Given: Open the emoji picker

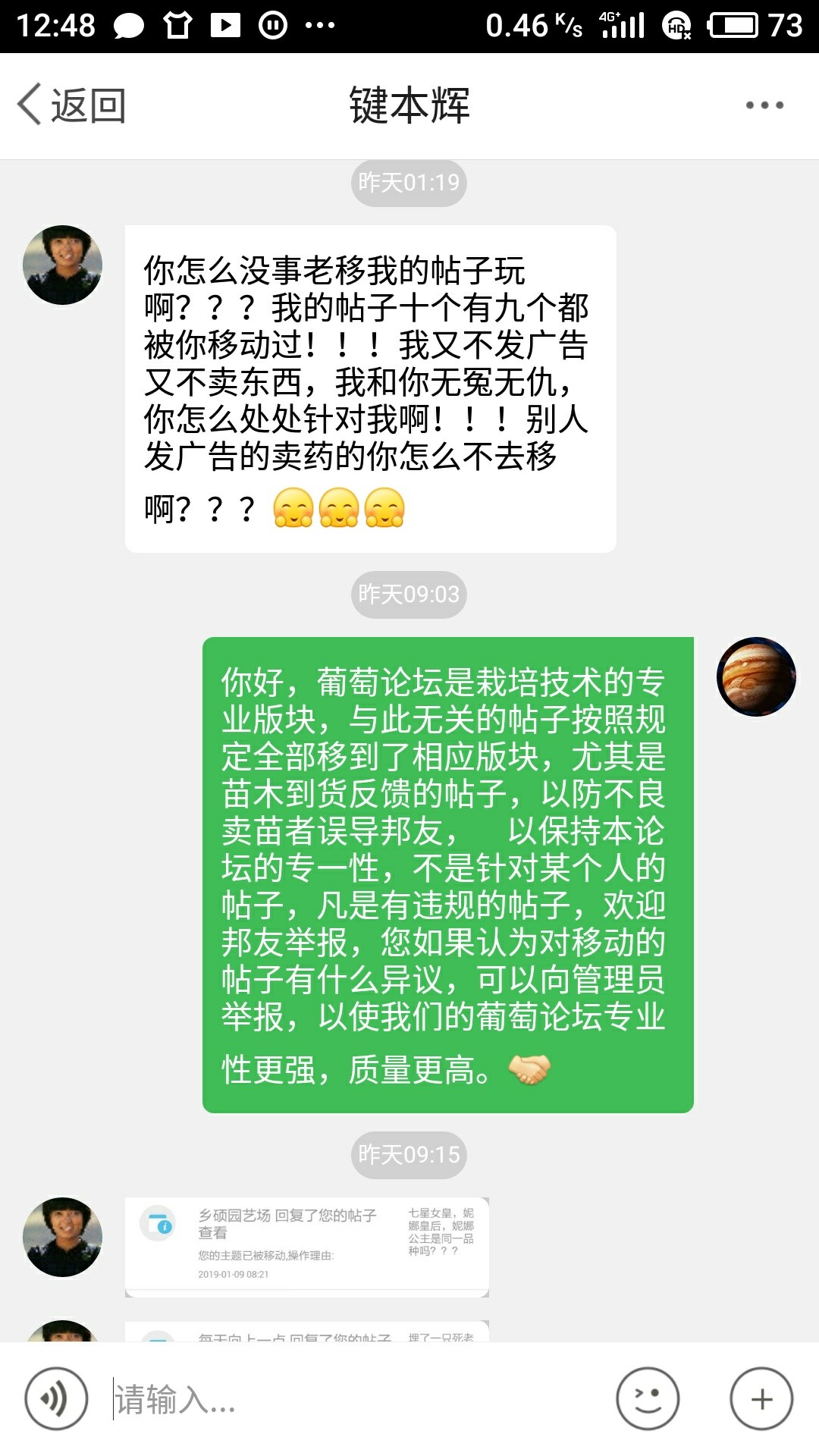Looking at the screenshot, I should point(648,1398).
